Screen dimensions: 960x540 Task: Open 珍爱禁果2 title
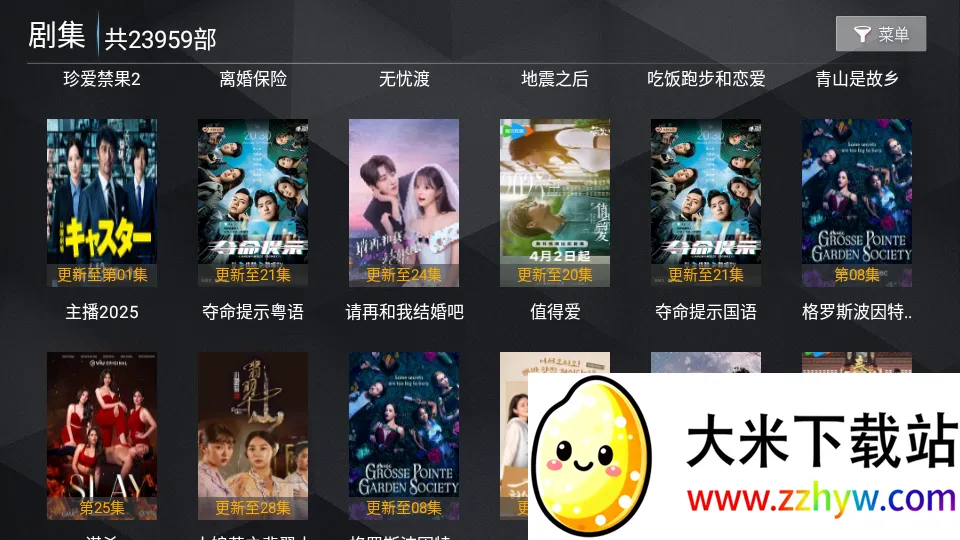click(102, 79)
